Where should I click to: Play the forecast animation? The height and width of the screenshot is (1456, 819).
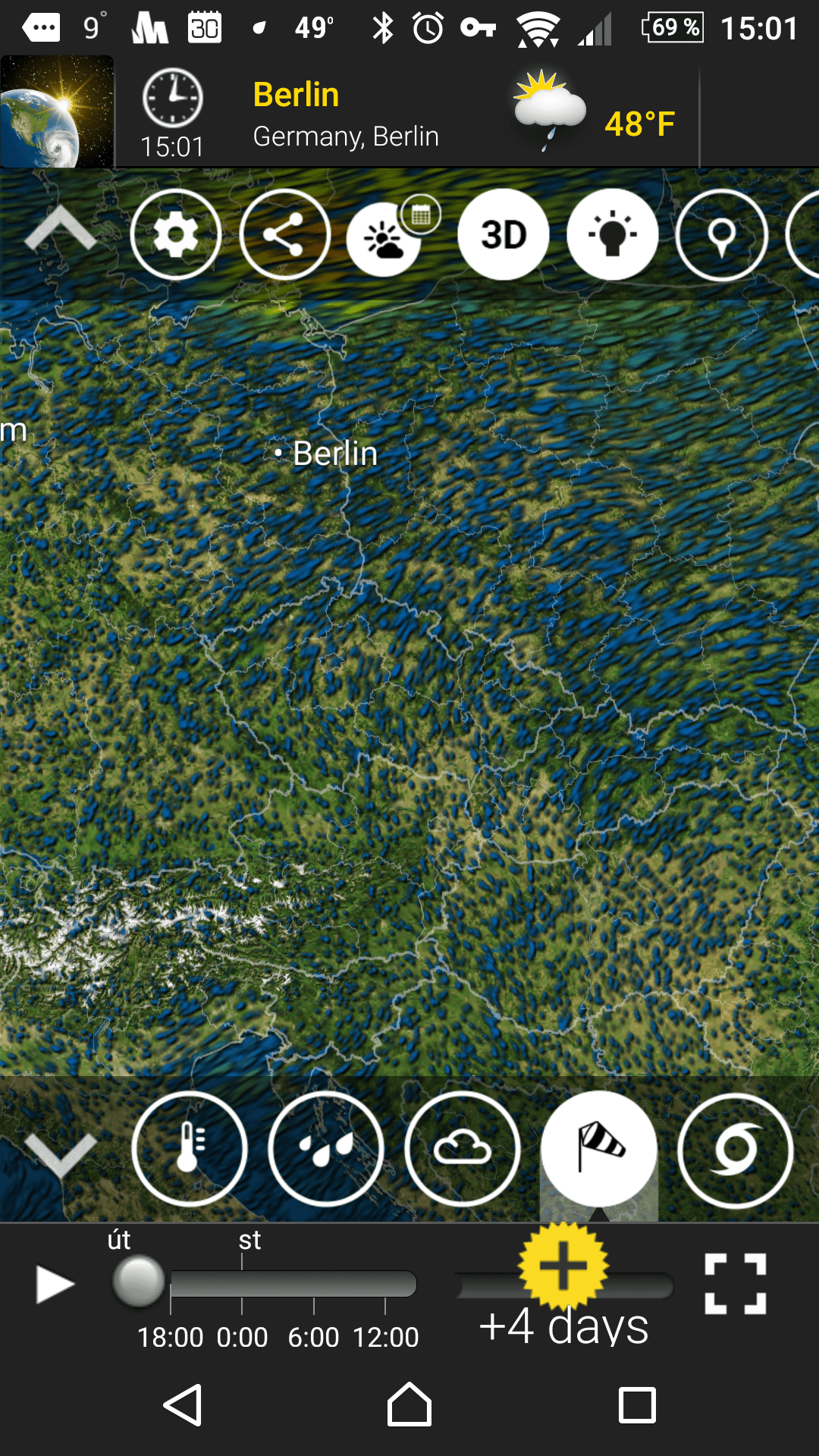click(x=55, y=1285)
